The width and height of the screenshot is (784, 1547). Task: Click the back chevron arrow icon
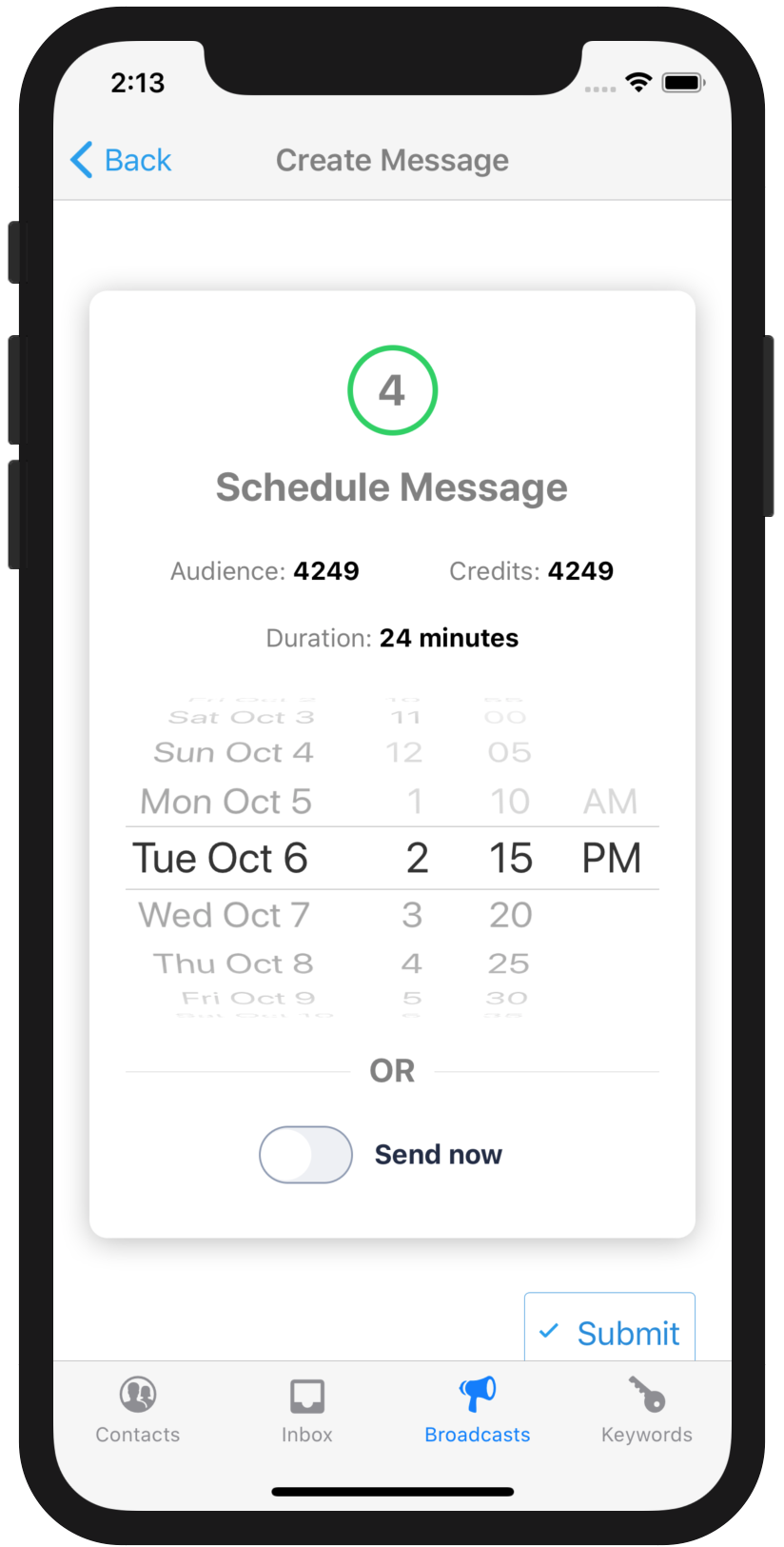(x=80, y=160)
